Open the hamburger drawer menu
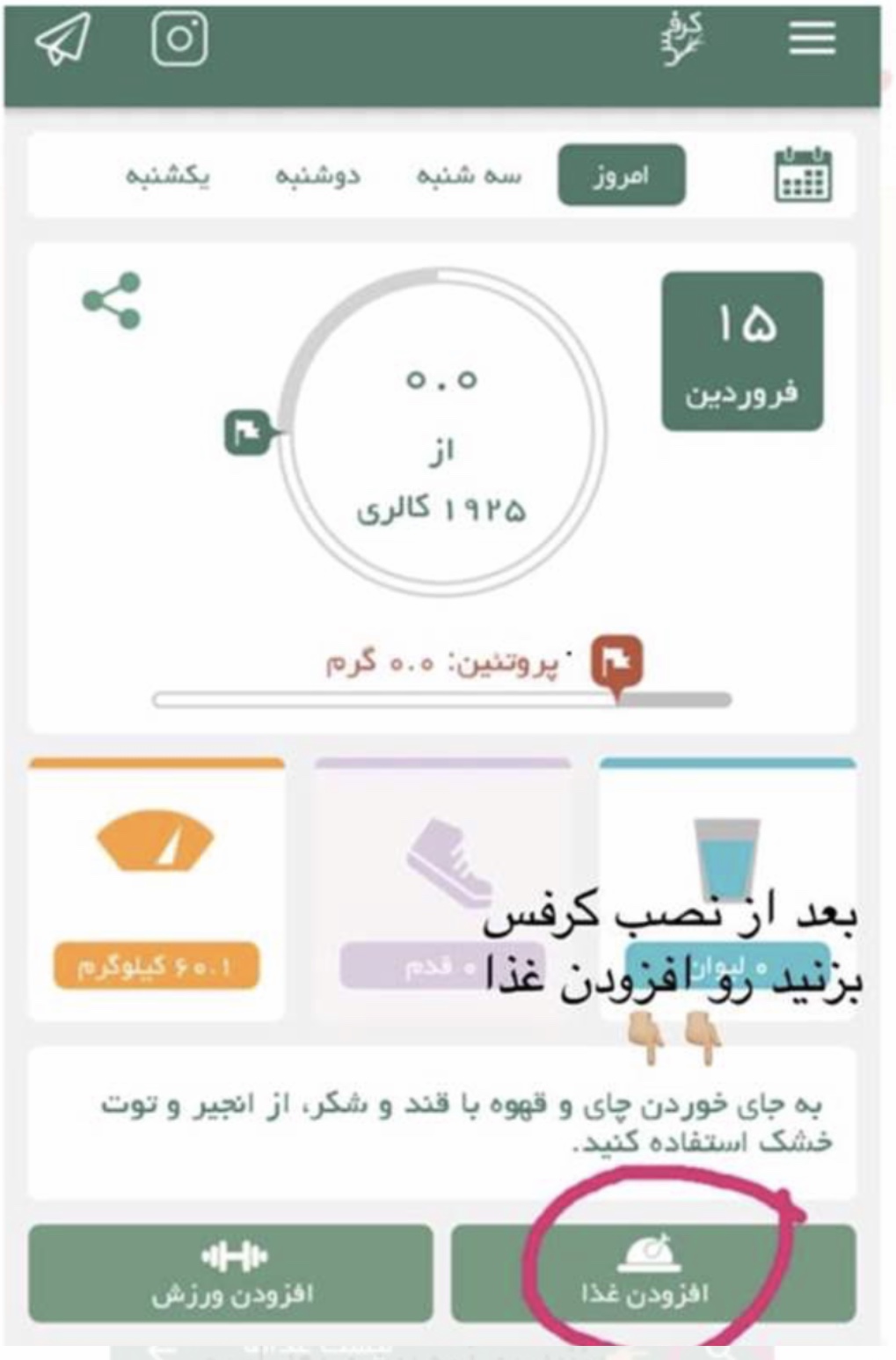The width and height of the screenshot is (896, 1360). coord(811,38)
